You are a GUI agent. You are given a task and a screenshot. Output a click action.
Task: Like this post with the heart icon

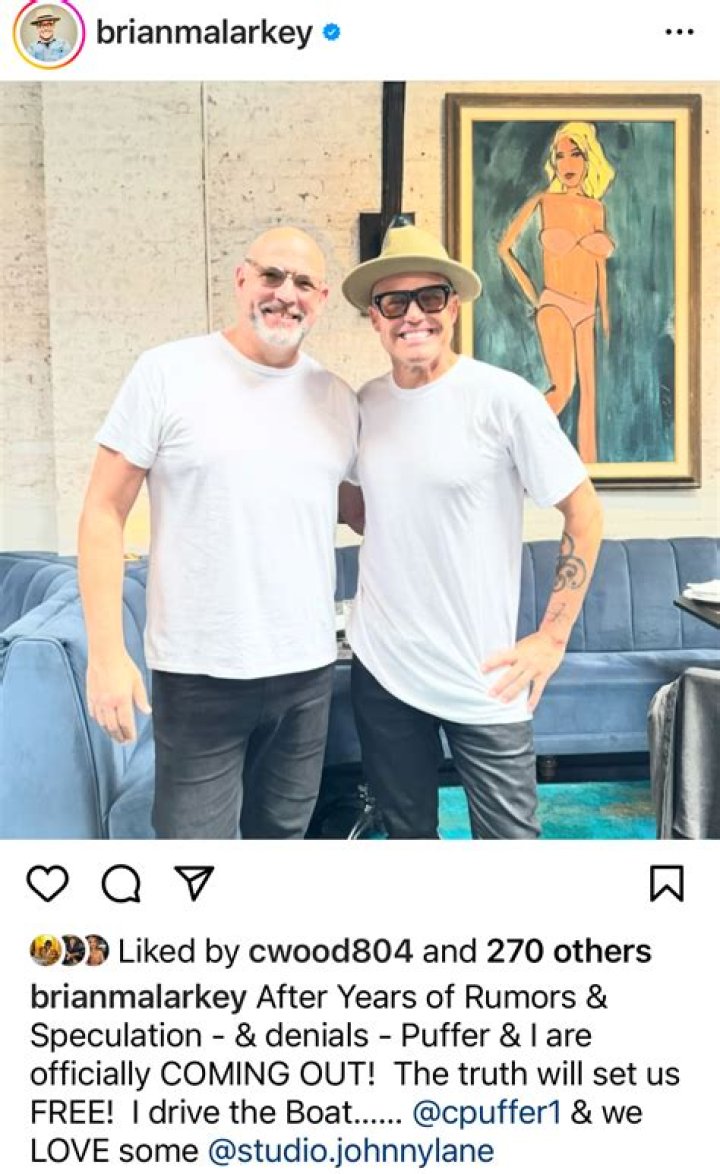[x=47, y=884]
